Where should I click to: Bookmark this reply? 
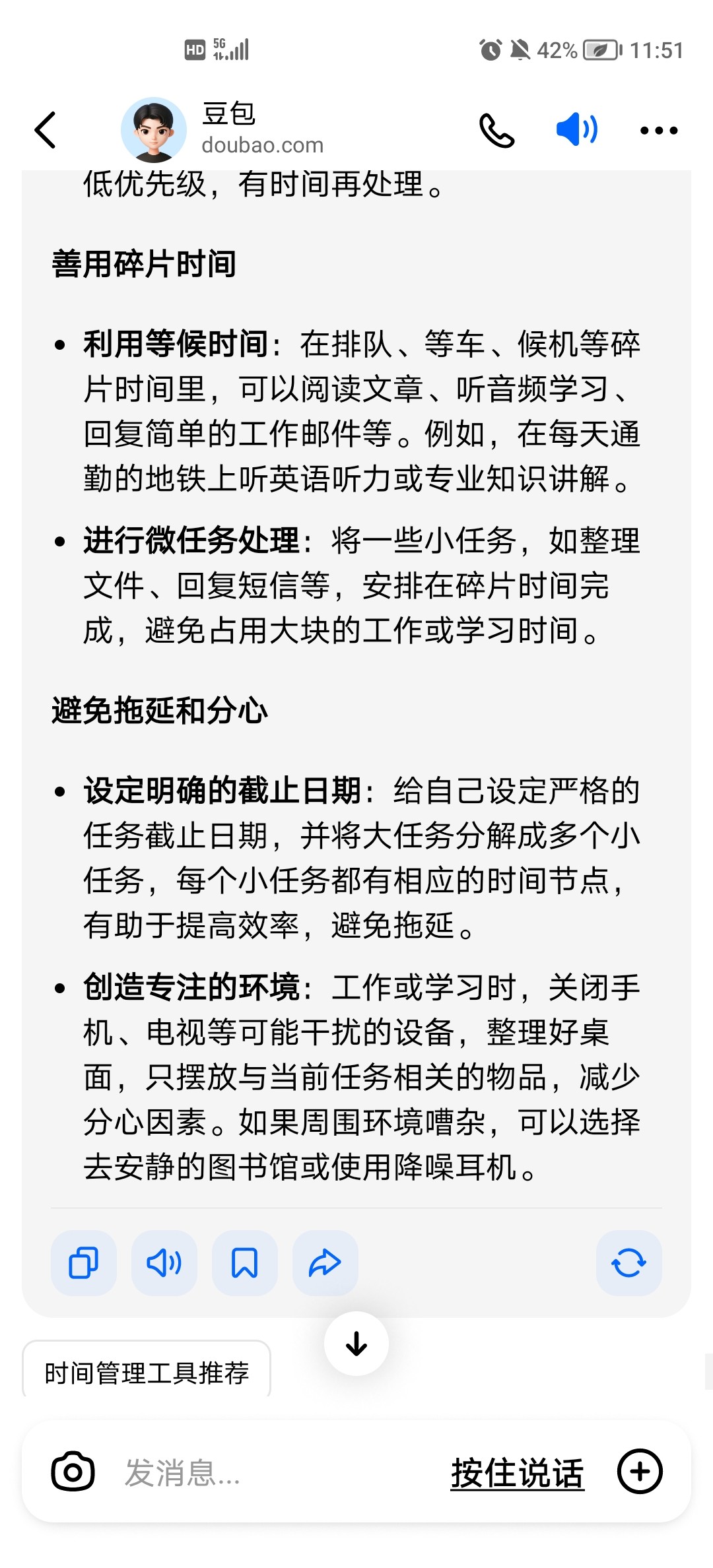pos(245,1263)
